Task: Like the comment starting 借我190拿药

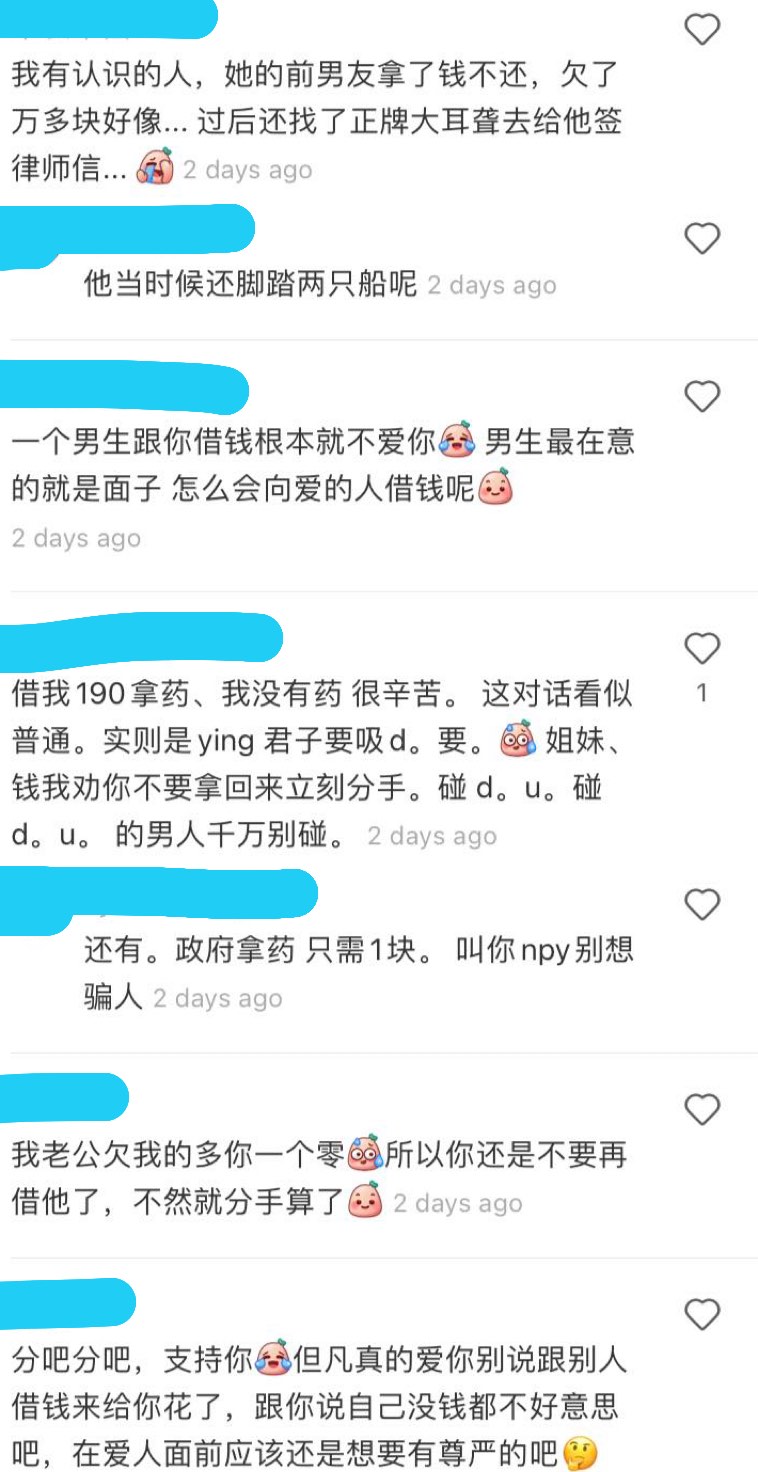Action: [x=702, y=649]
